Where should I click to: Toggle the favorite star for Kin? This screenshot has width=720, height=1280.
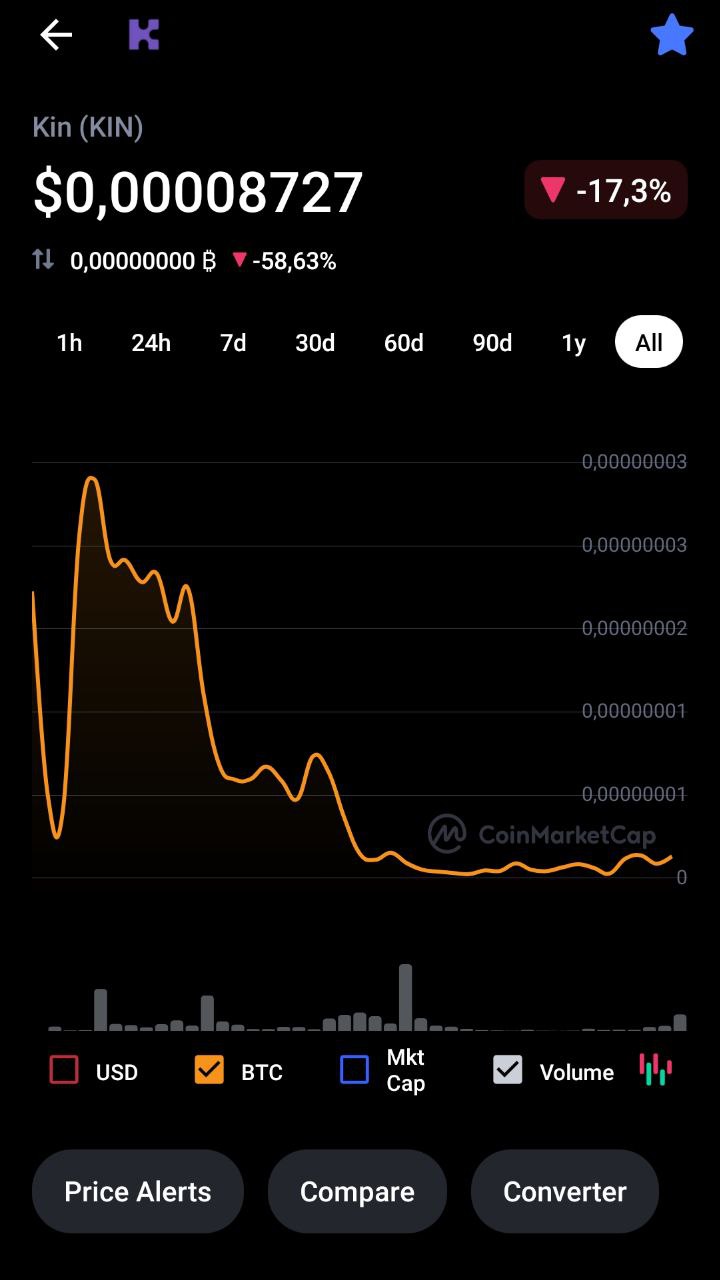(672, 36)
